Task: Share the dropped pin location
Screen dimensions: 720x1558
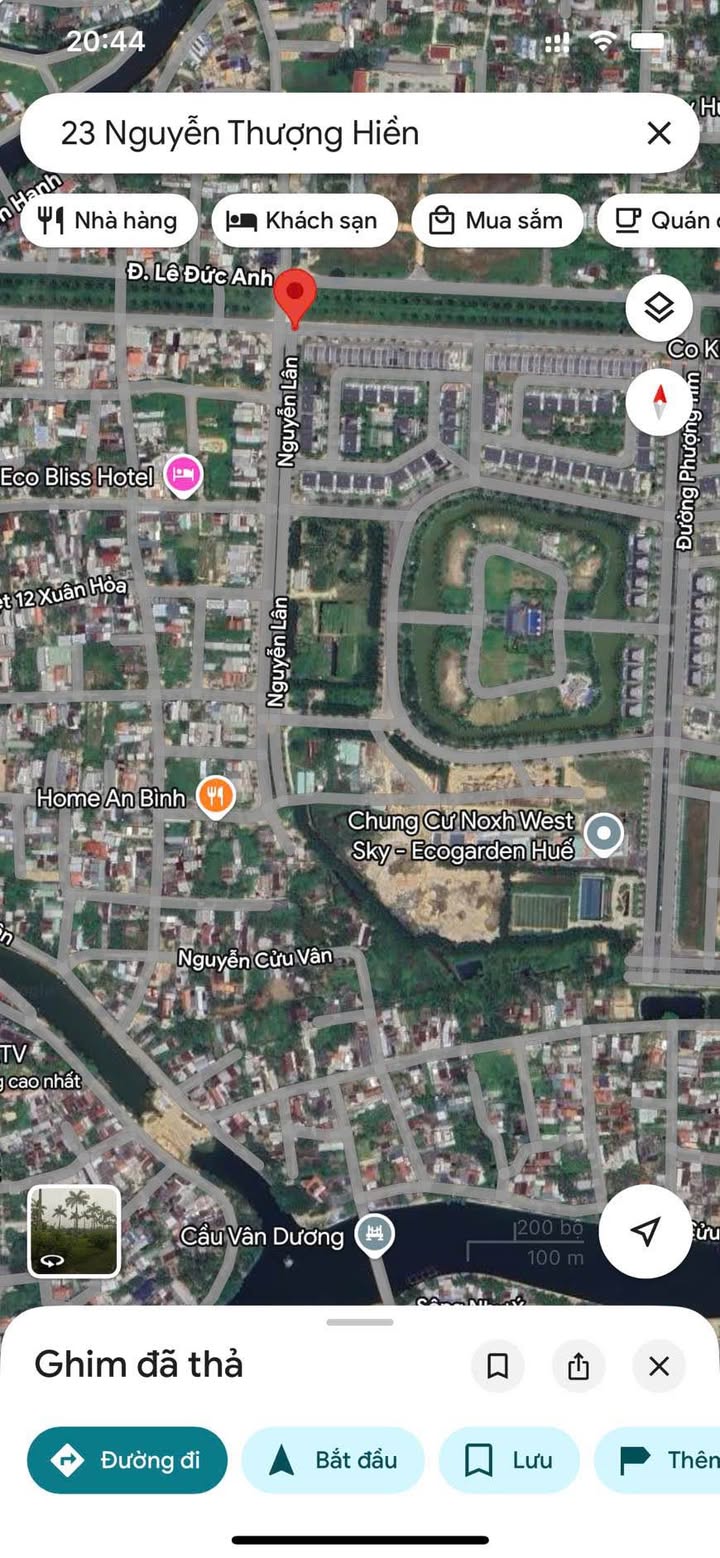Action: tap(578, 1366)
